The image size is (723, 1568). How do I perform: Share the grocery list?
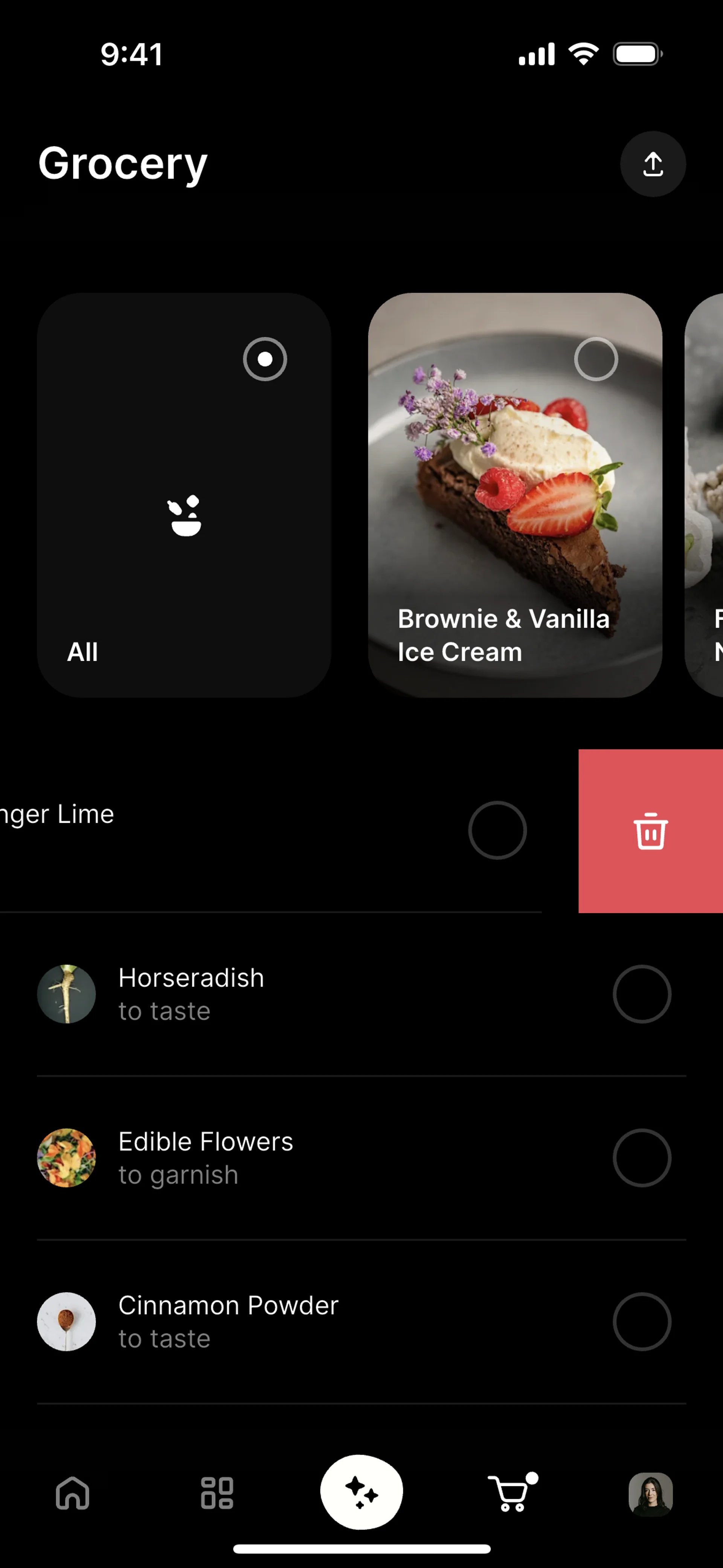coord(653,164)
